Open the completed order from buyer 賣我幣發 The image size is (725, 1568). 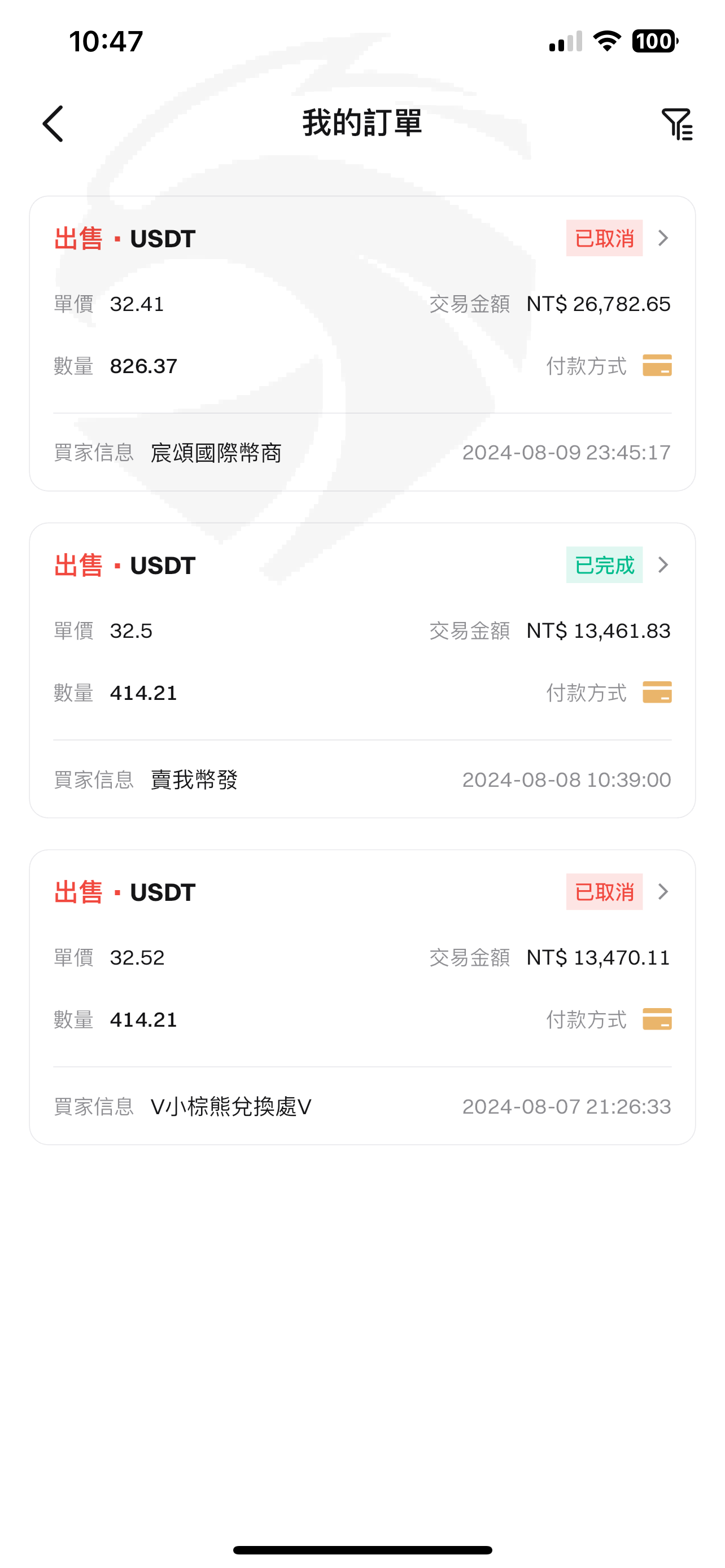[362, 670]
